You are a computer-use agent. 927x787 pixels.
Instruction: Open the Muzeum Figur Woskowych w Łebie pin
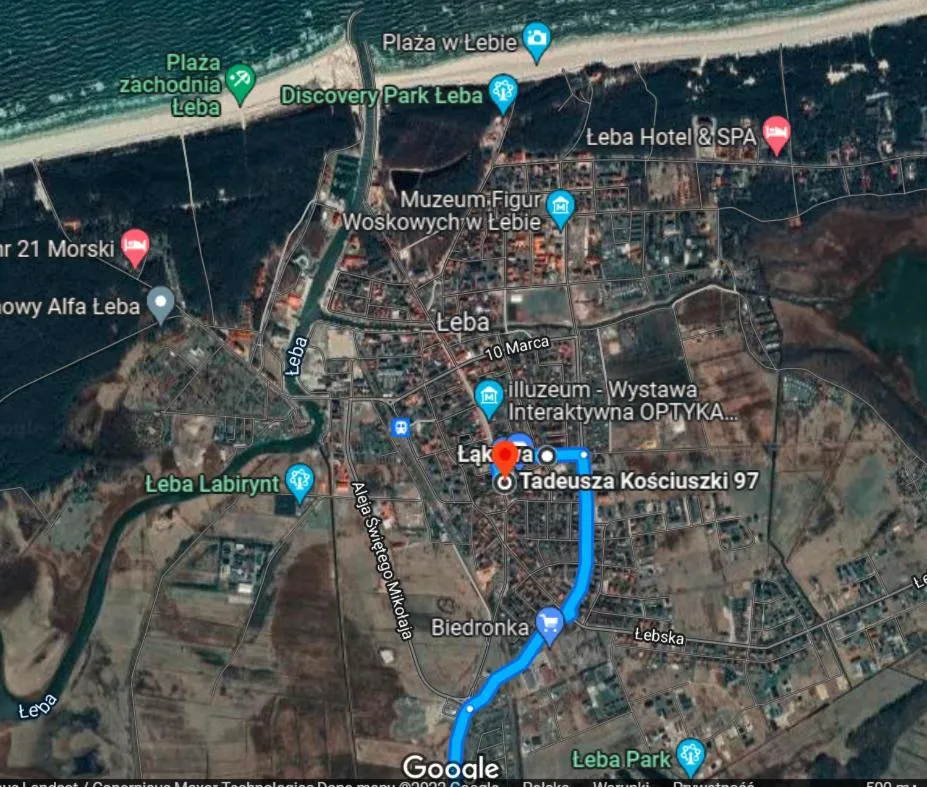pyautogui.click(x=561, y=208)
